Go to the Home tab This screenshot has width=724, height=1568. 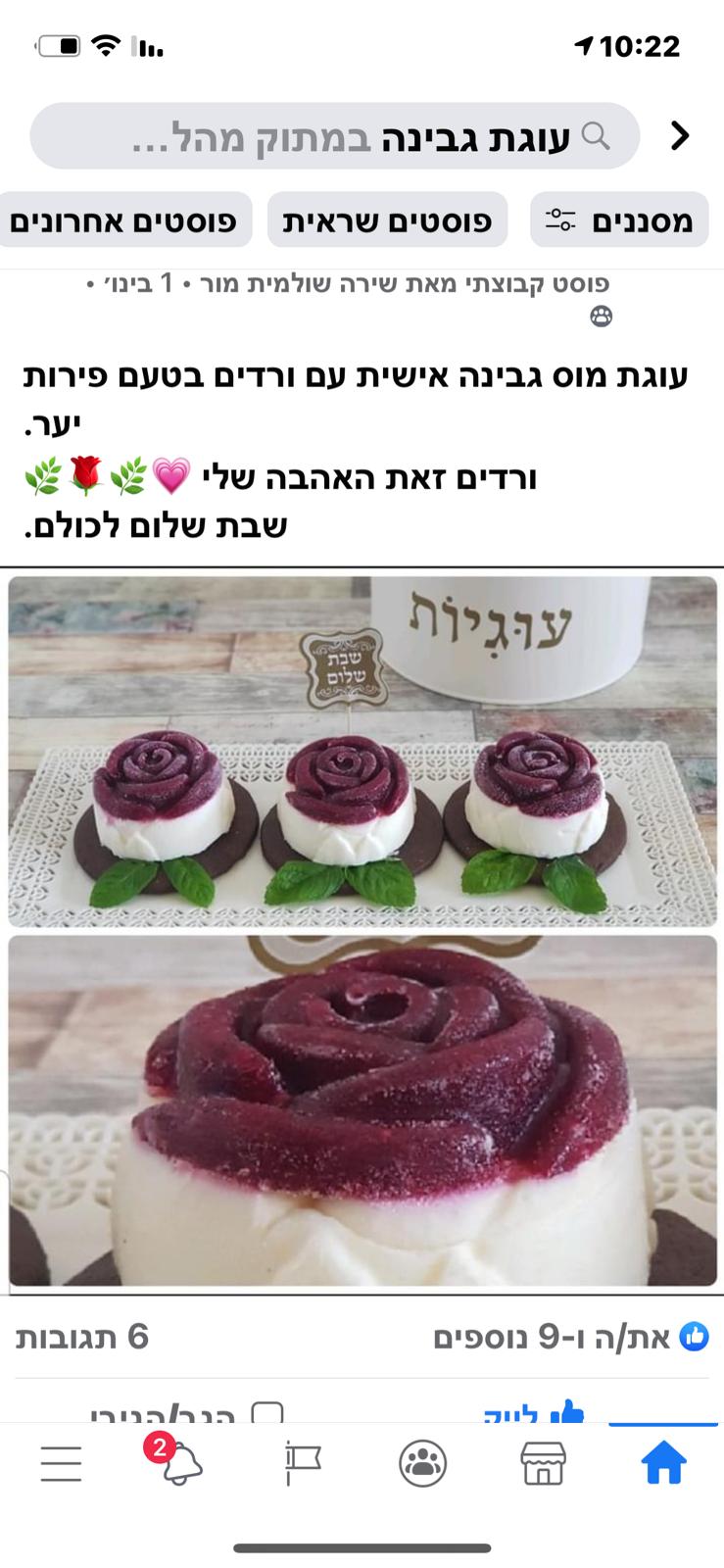[663, 1463]
